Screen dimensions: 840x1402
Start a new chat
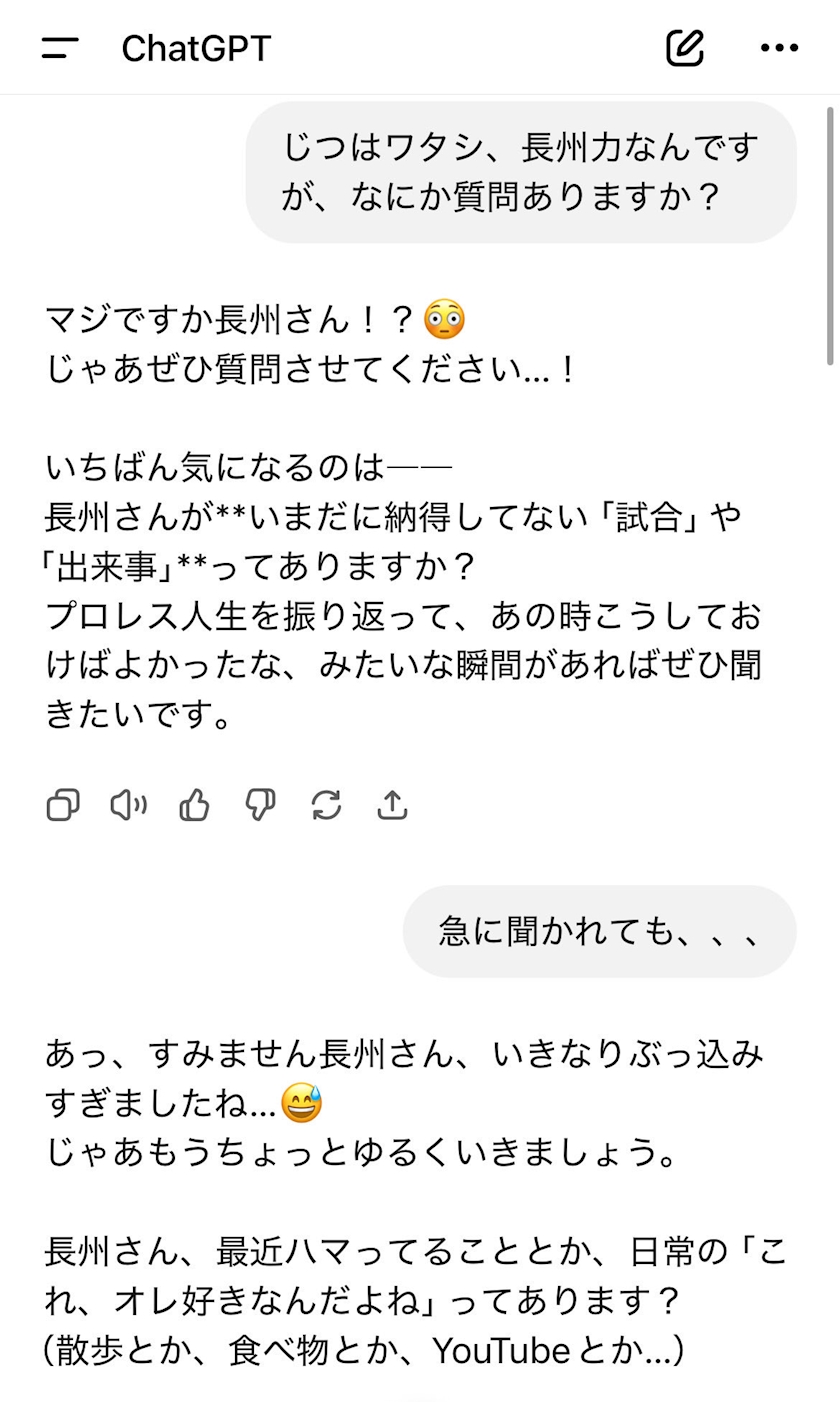coord(686,47)
